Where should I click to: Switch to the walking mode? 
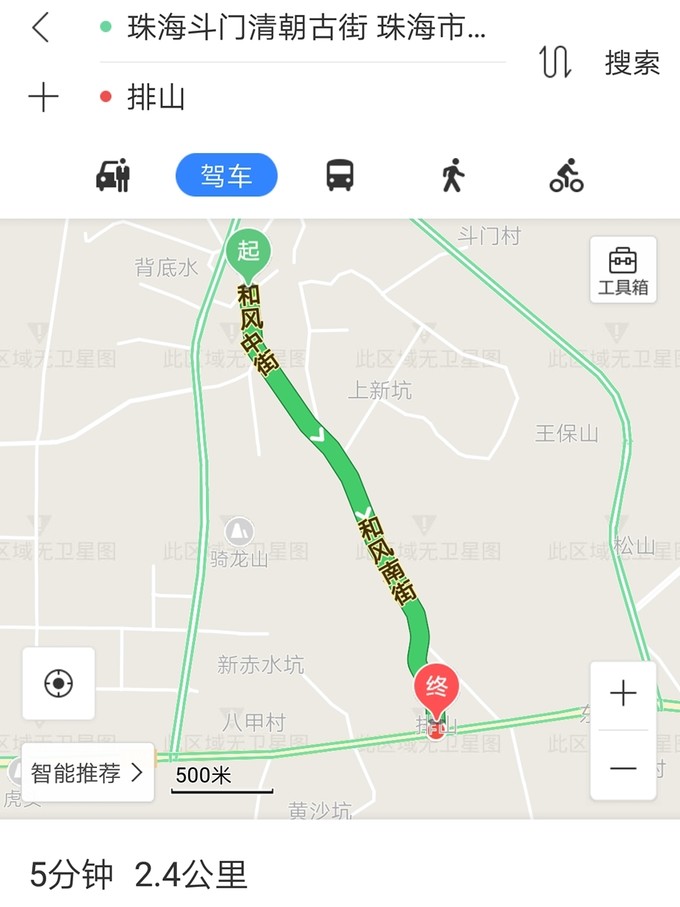[453, 176]
